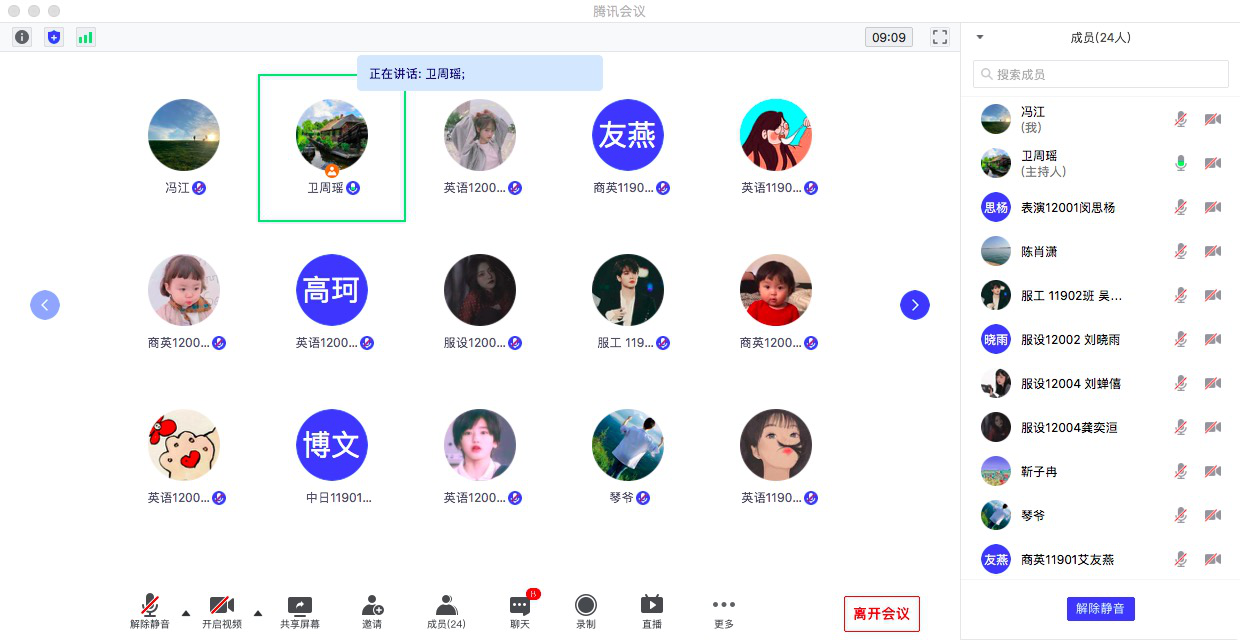Enter fullscreen mode
The width and height of the screenshot is (1240, 640).
point(939,37)
